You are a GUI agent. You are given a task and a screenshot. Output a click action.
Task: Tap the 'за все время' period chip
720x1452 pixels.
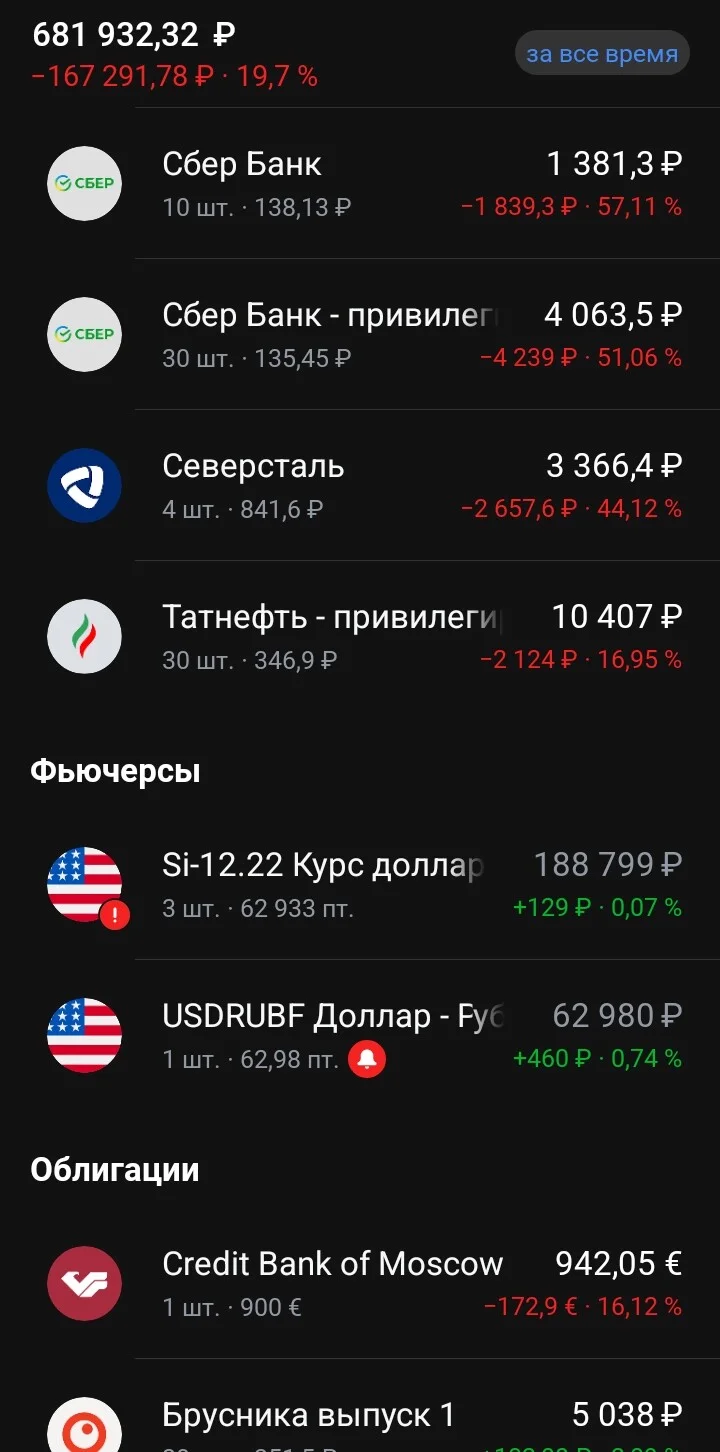coord(602,53)
